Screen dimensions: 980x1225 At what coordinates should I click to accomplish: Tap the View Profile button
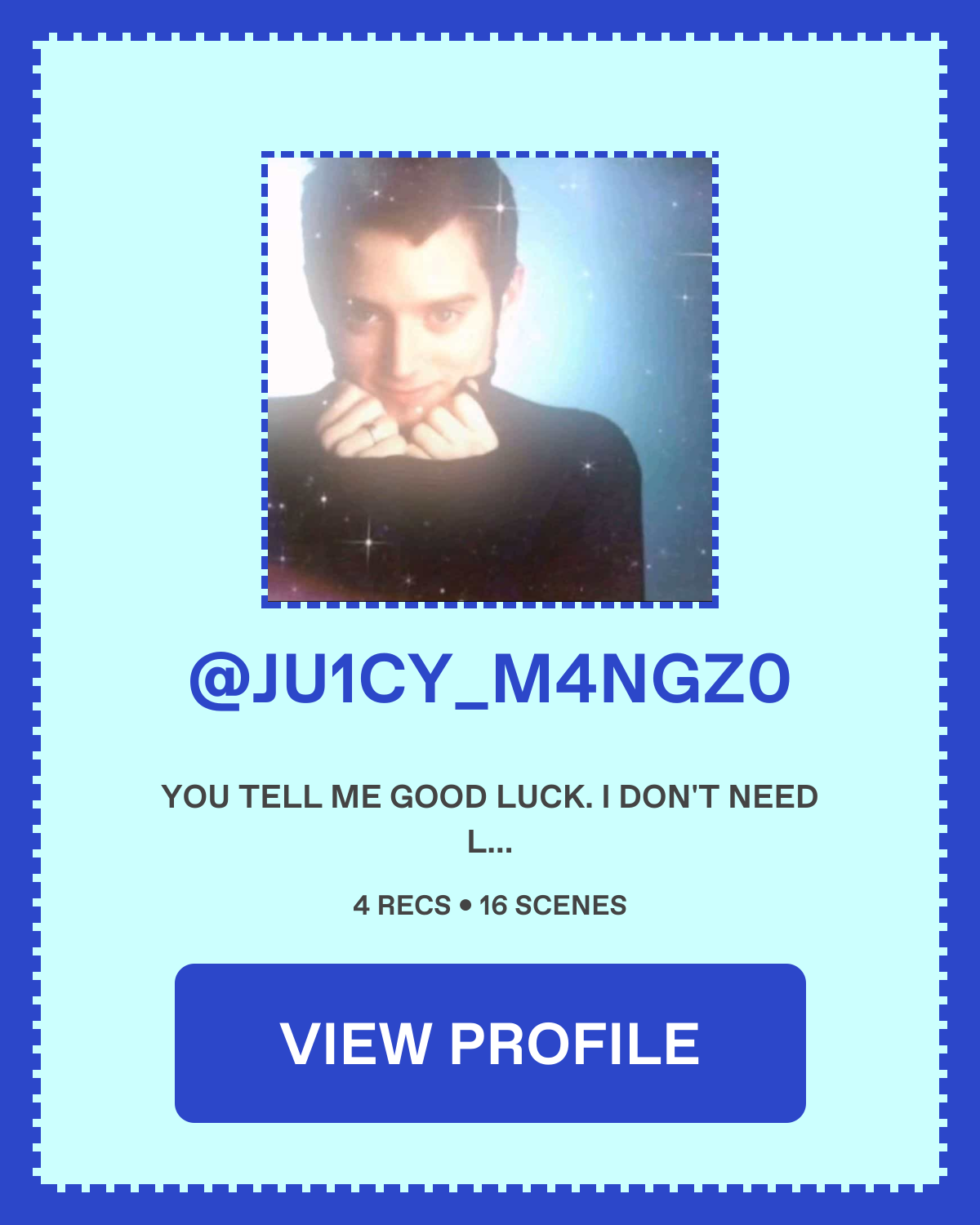coord(490,1043)
